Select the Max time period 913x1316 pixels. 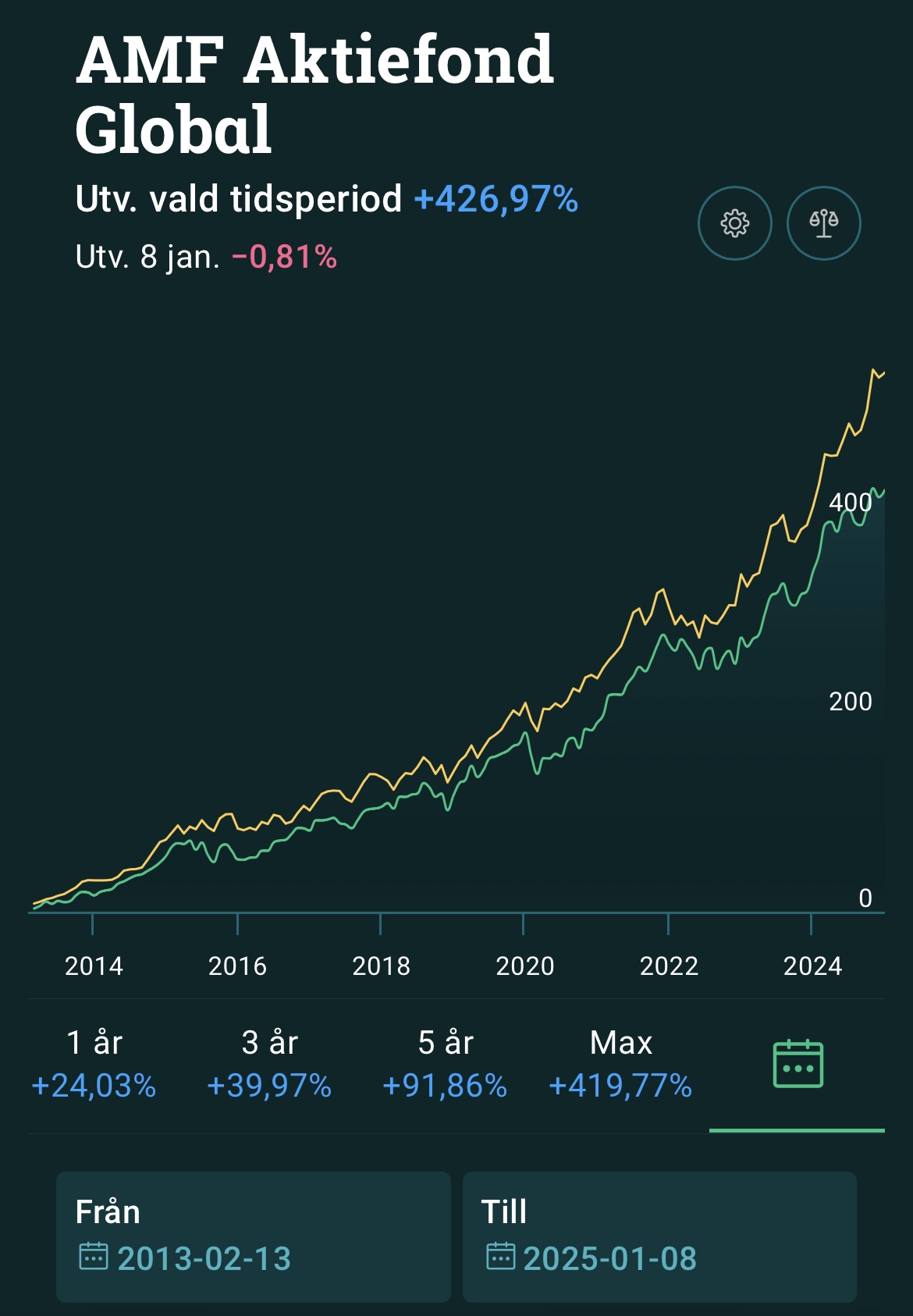click(620, 1064)
